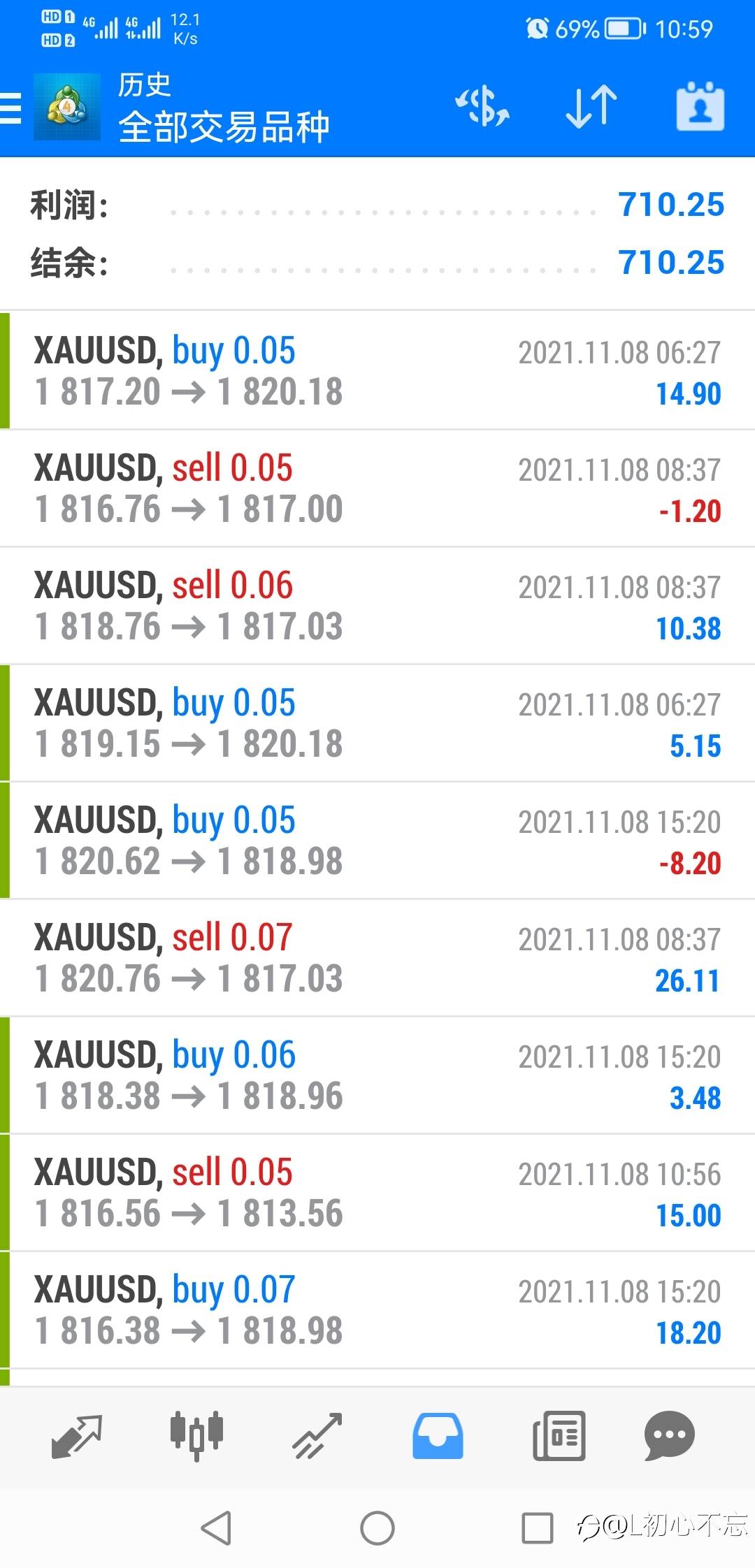The width and height of the screenshot is (755, 1568).
Task: Switch to the Trade tab with trend arrow
Action: 317,1437
